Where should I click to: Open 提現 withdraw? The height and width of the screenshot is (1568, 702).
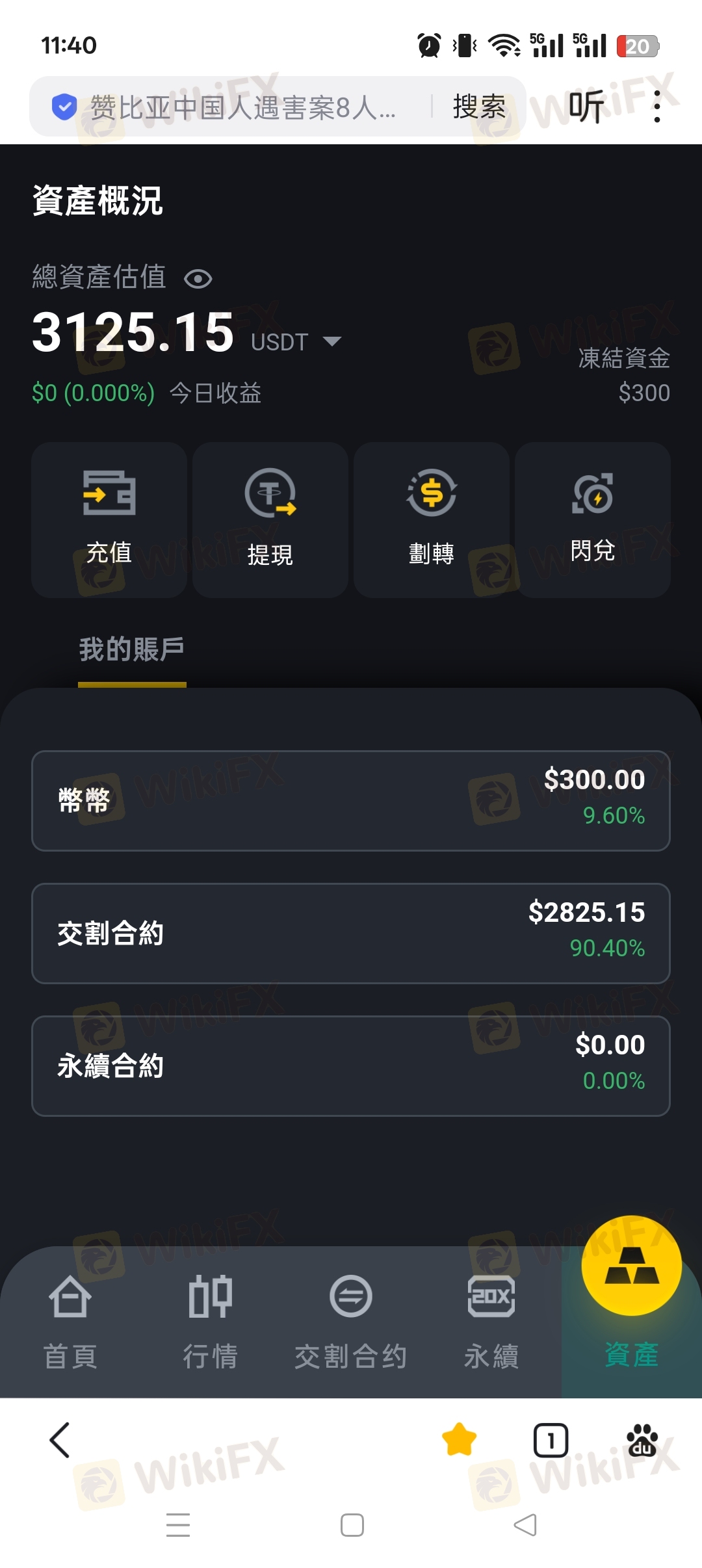click(x=270, y=520)
